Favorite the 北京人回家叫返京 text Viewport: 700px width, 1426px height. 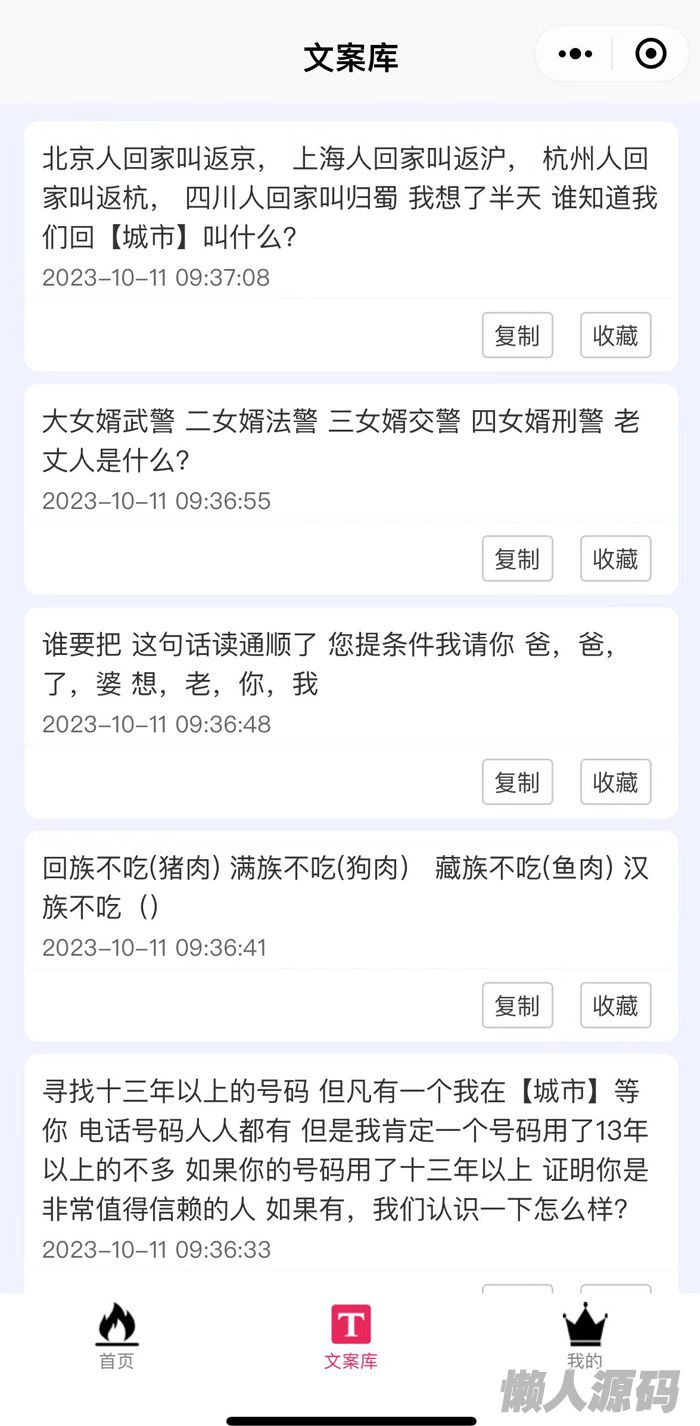pos(615,336)
